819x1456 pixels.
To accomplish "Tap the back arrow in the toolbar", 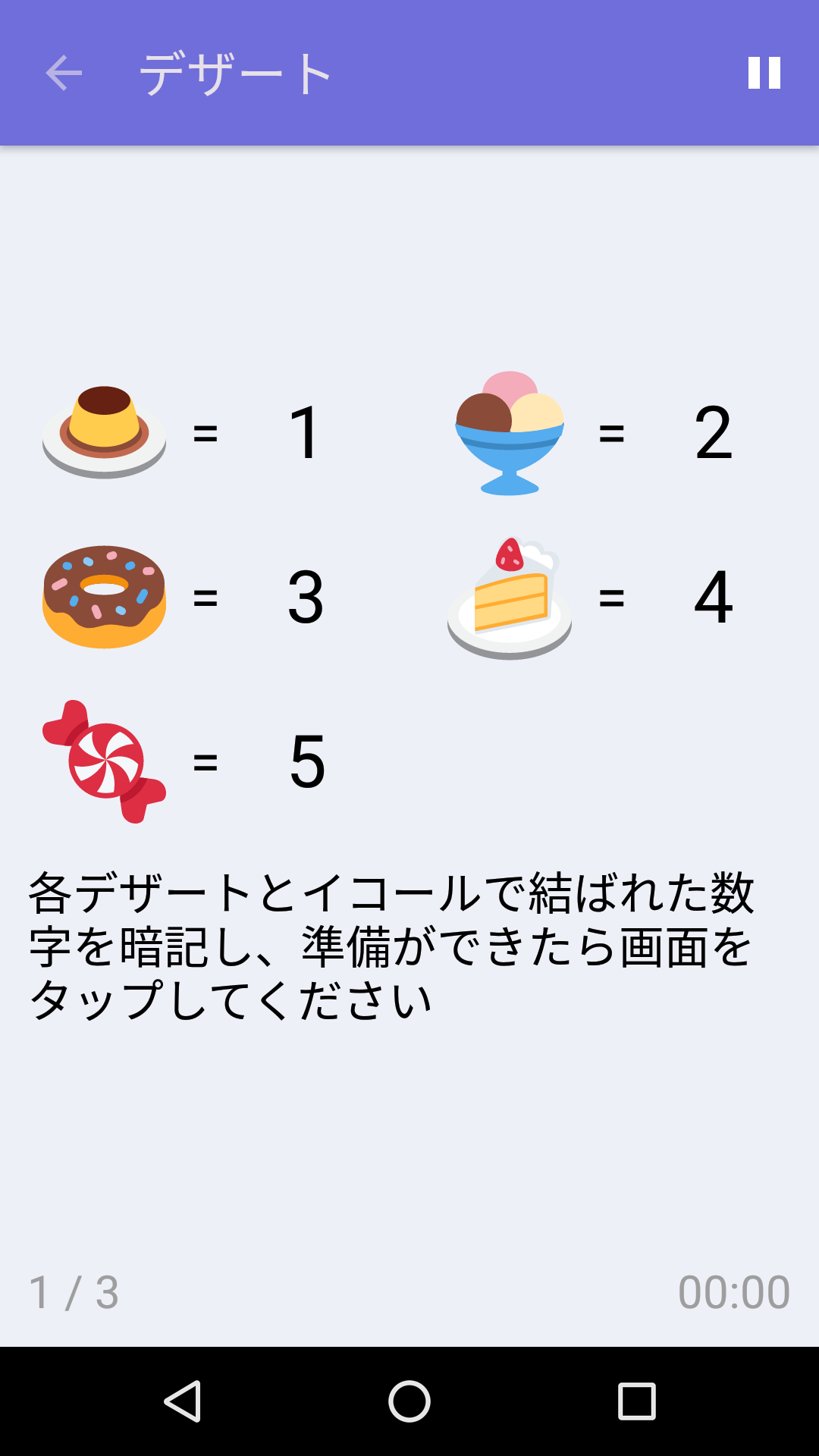I will (x=62, y=73).
